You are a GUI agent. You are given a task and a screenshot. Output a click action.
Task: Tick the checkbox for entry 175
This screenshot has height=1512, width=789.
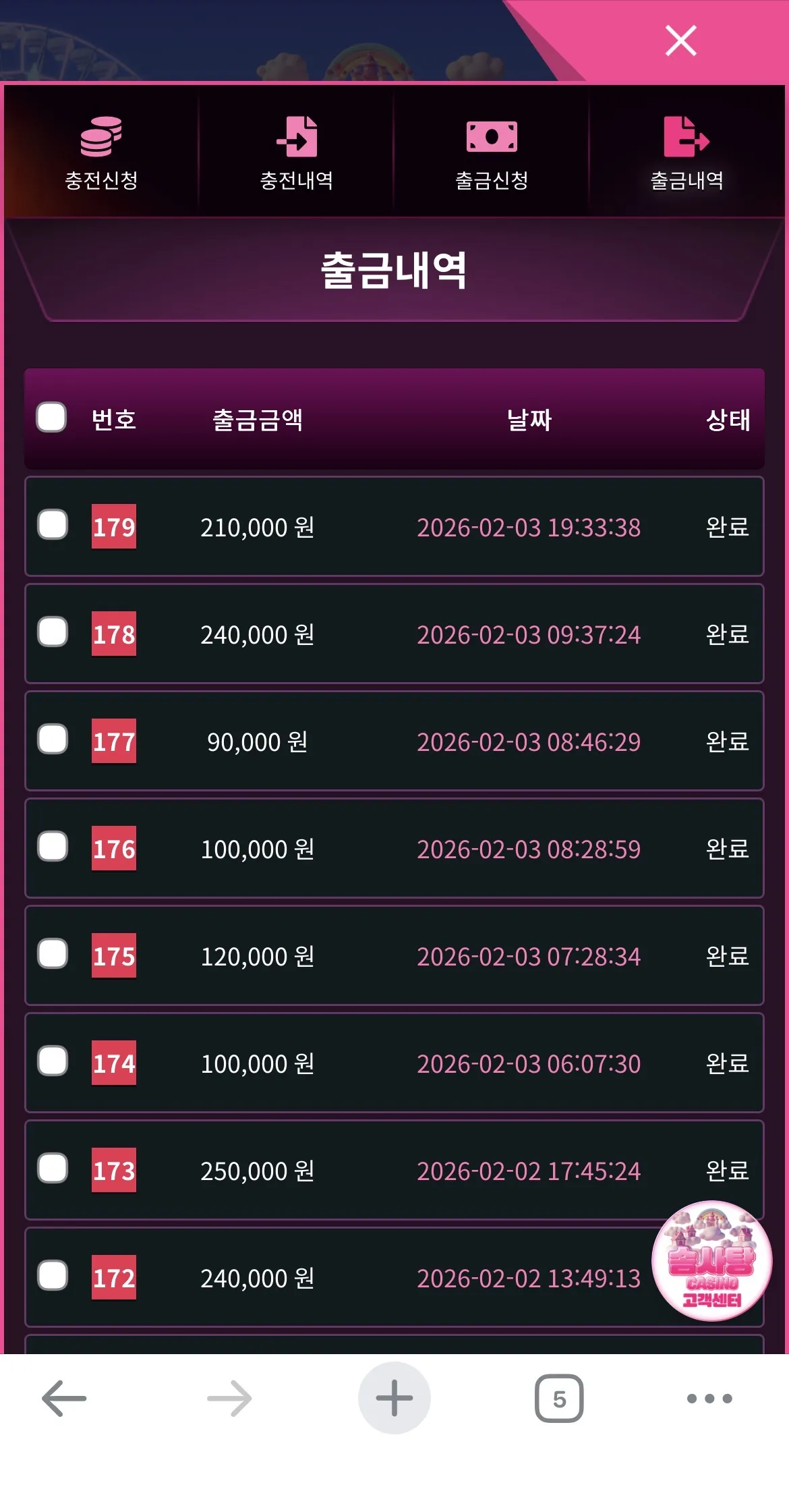53,954
